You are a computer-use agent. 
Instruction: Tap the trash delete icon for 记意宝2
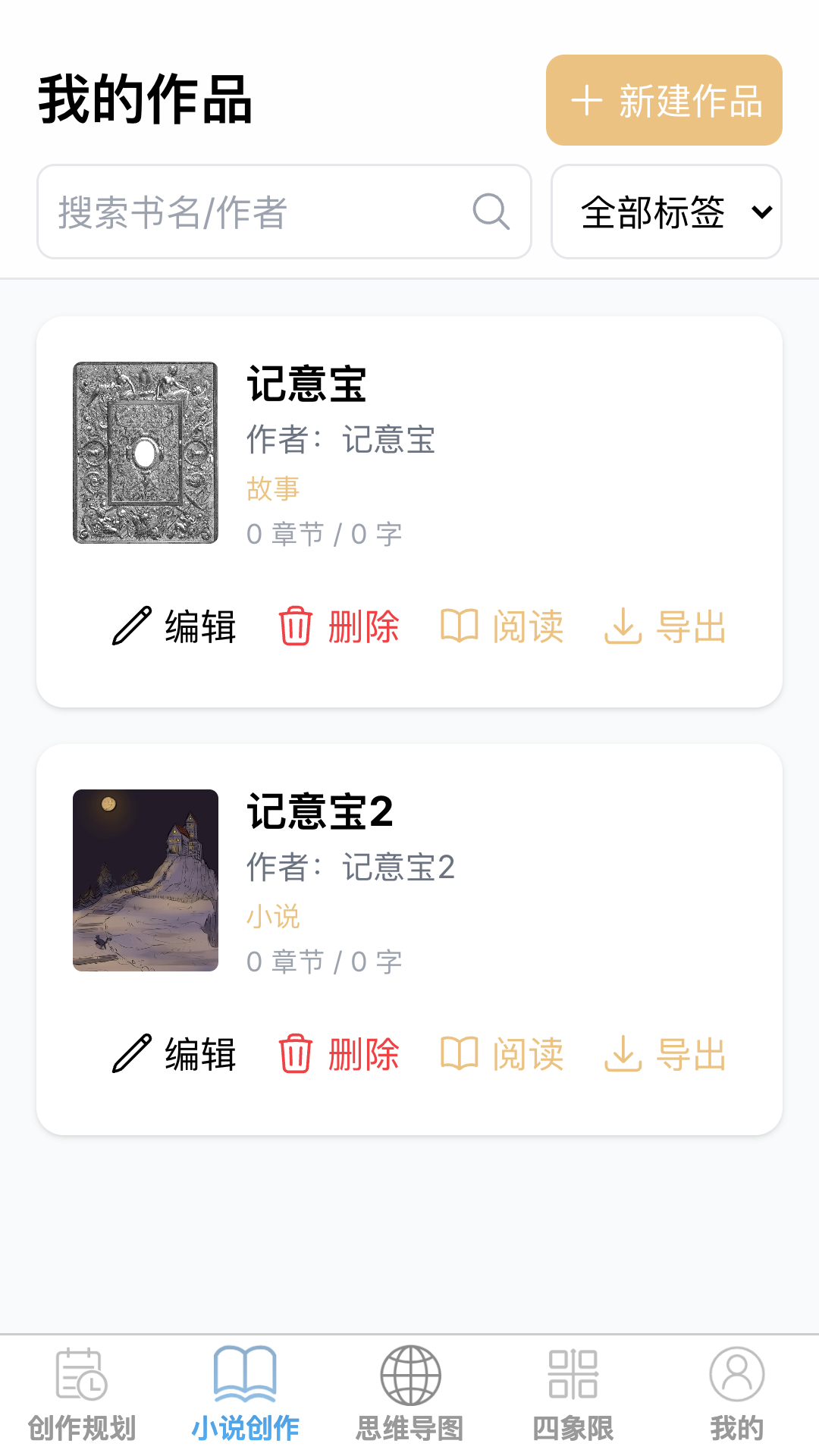coord(295,1053)
